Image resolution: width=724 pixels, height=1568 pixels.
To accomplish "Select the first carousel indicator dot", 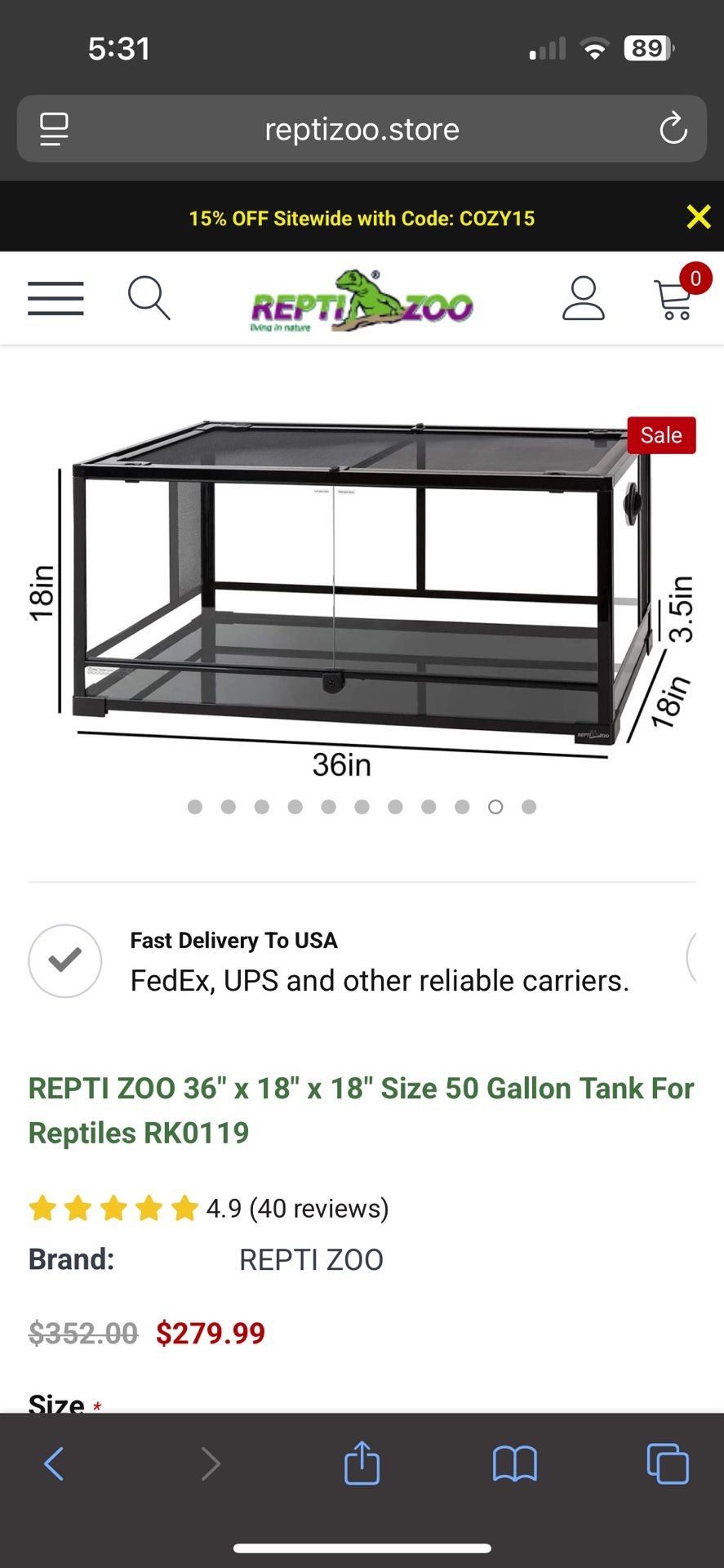I will (195, 806).
